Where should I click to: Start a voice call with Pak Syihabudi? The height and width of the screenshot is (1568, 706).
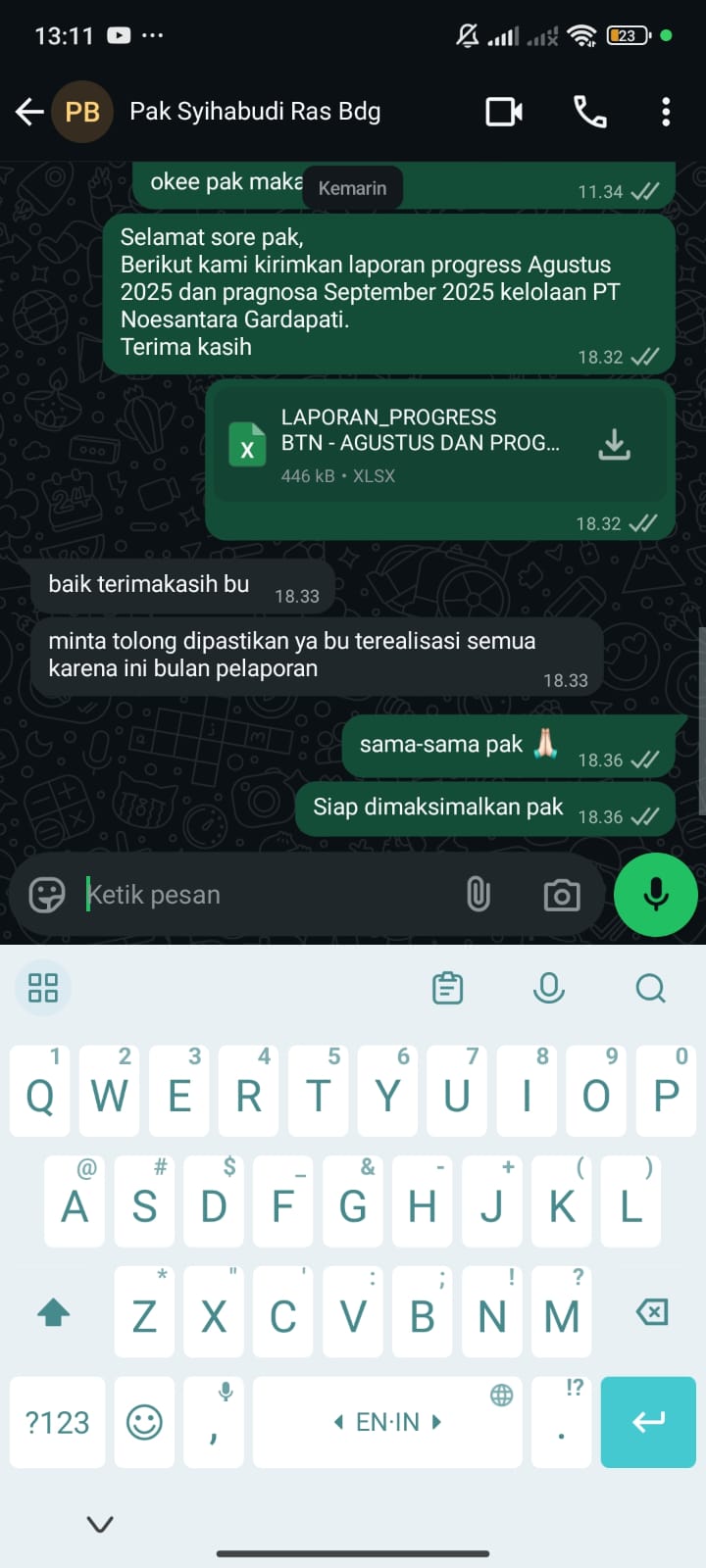coord(589,112)
